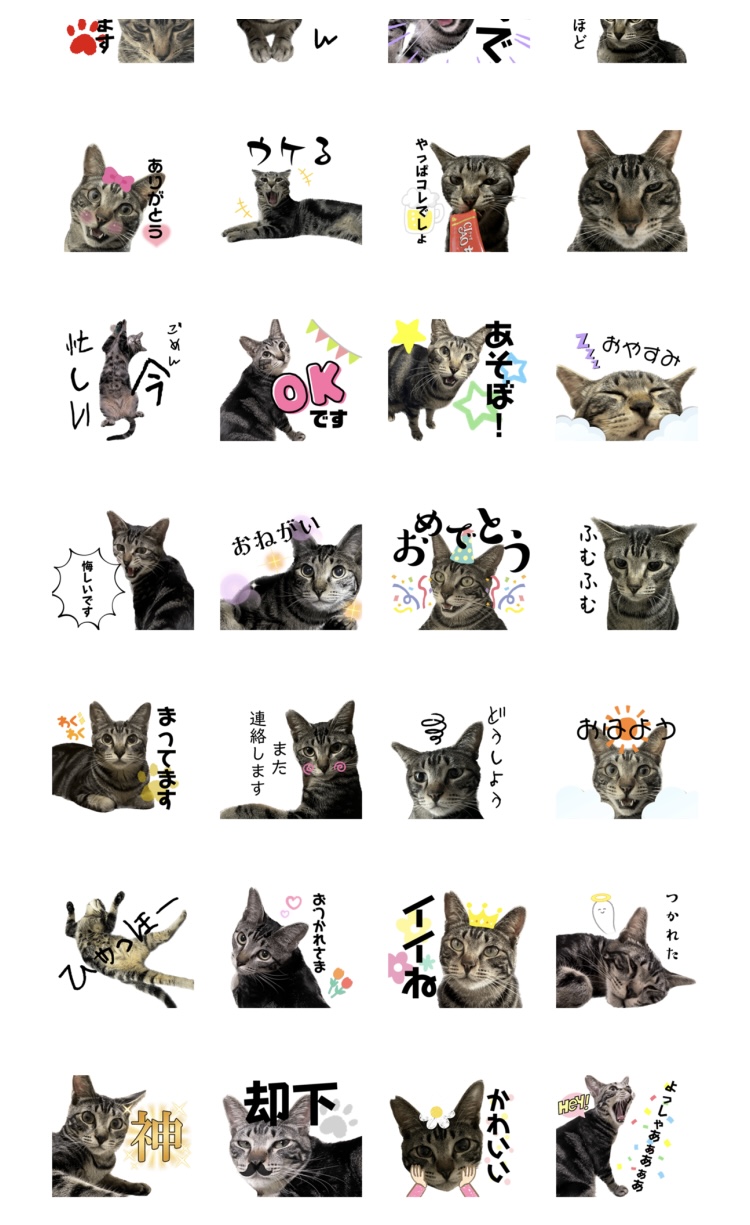Preview the かわいい sticker
The image size is (750, 1225).
click(x=457, y=1137)
